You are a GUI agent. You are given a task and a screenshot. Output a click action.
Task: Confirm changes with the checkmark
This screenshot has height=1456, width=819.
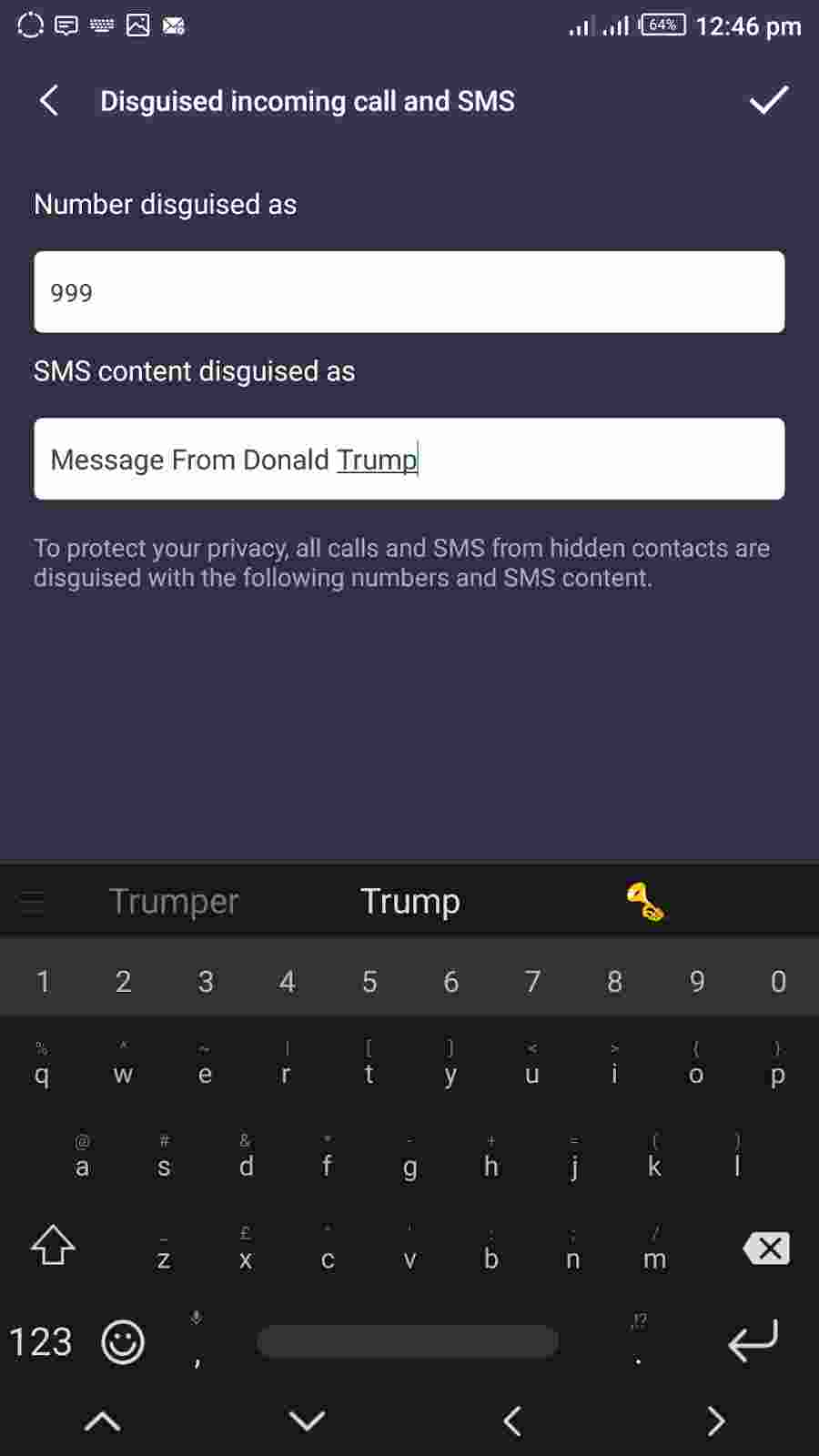[x=768, y=100]
